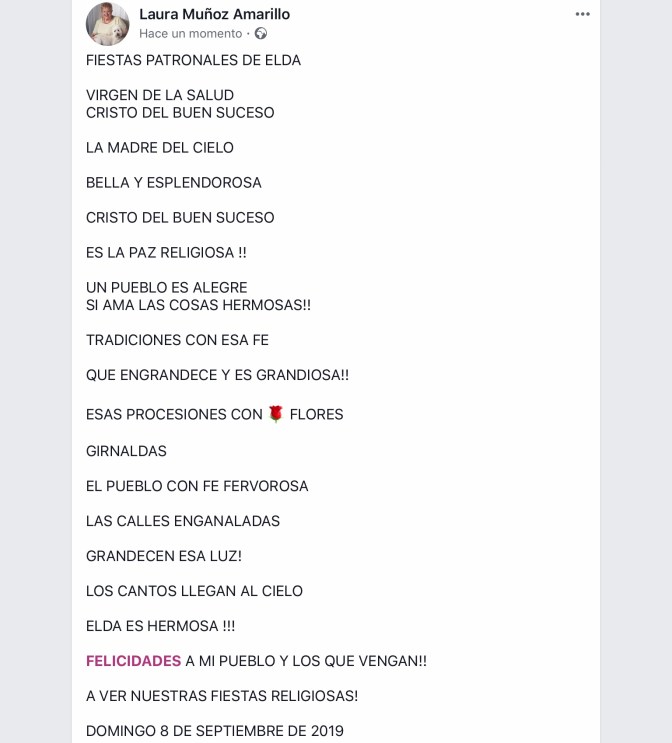The width and height of the screenshot is (672, 743).
Task: Open Laura Muñoz Amarillo's profile picture
Action: 108,24
